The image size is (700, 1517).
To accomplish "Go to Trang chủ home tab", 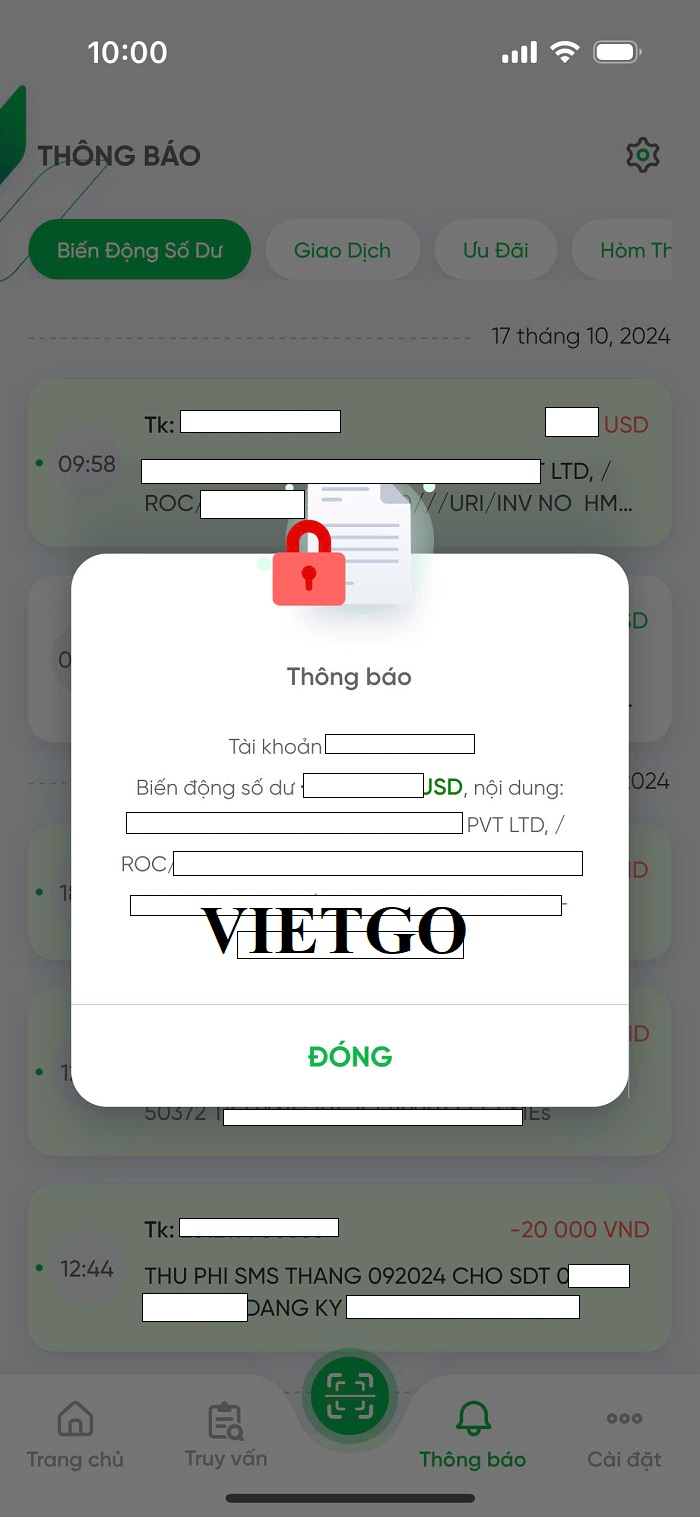I will point(75,1435).
